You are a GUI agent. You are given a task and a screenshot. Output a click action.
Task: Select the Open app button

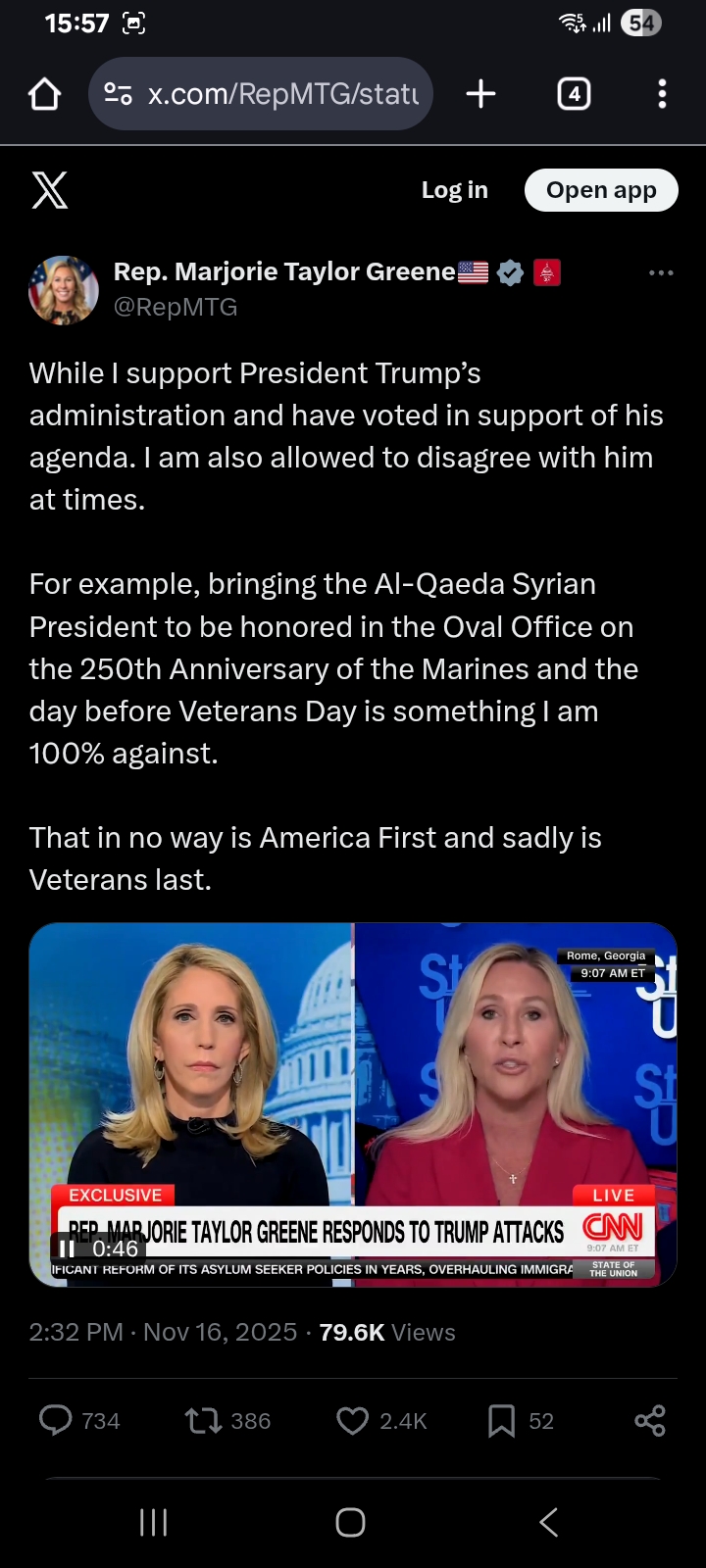(601, 190)
